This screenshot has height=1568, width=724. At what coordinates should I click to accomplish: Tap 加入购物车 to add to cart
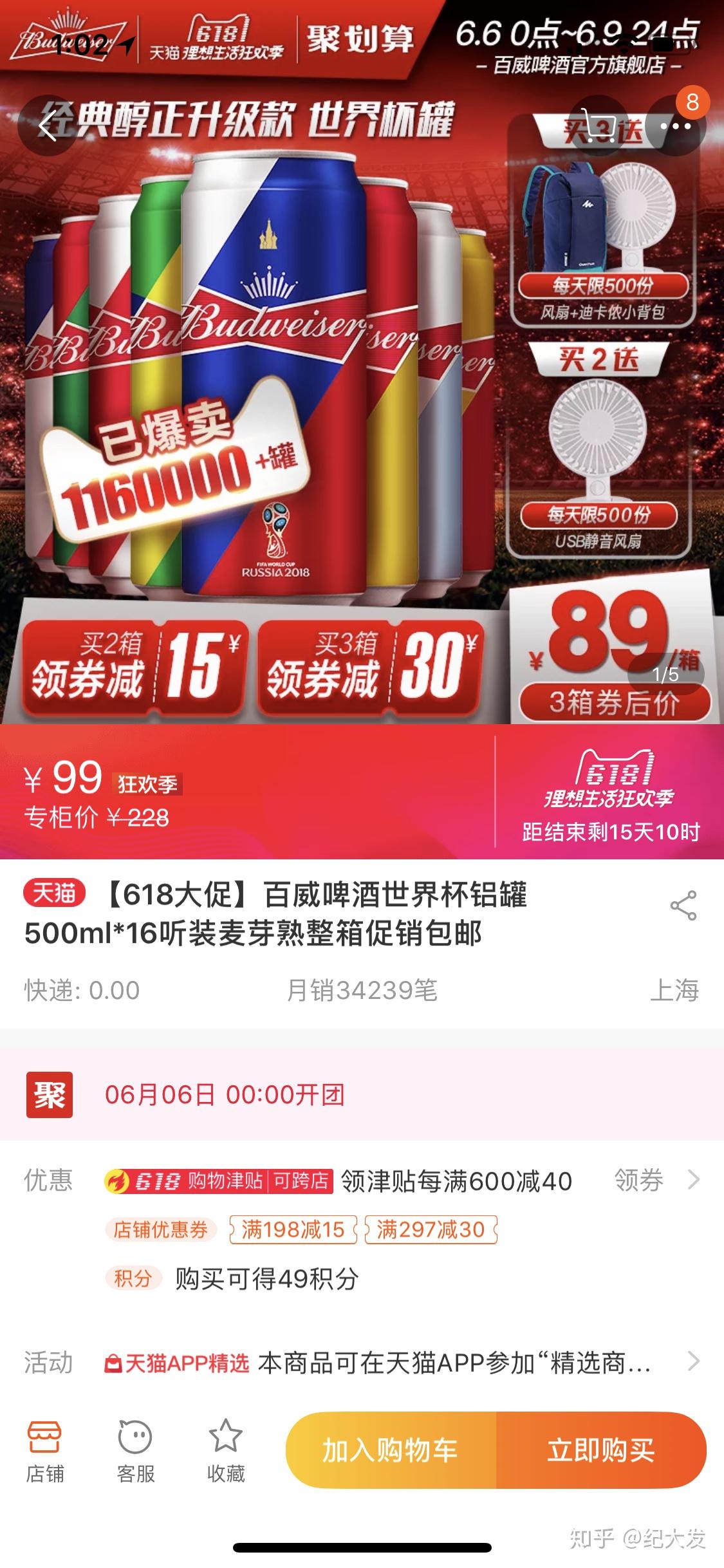click(x=391, y=1451)
